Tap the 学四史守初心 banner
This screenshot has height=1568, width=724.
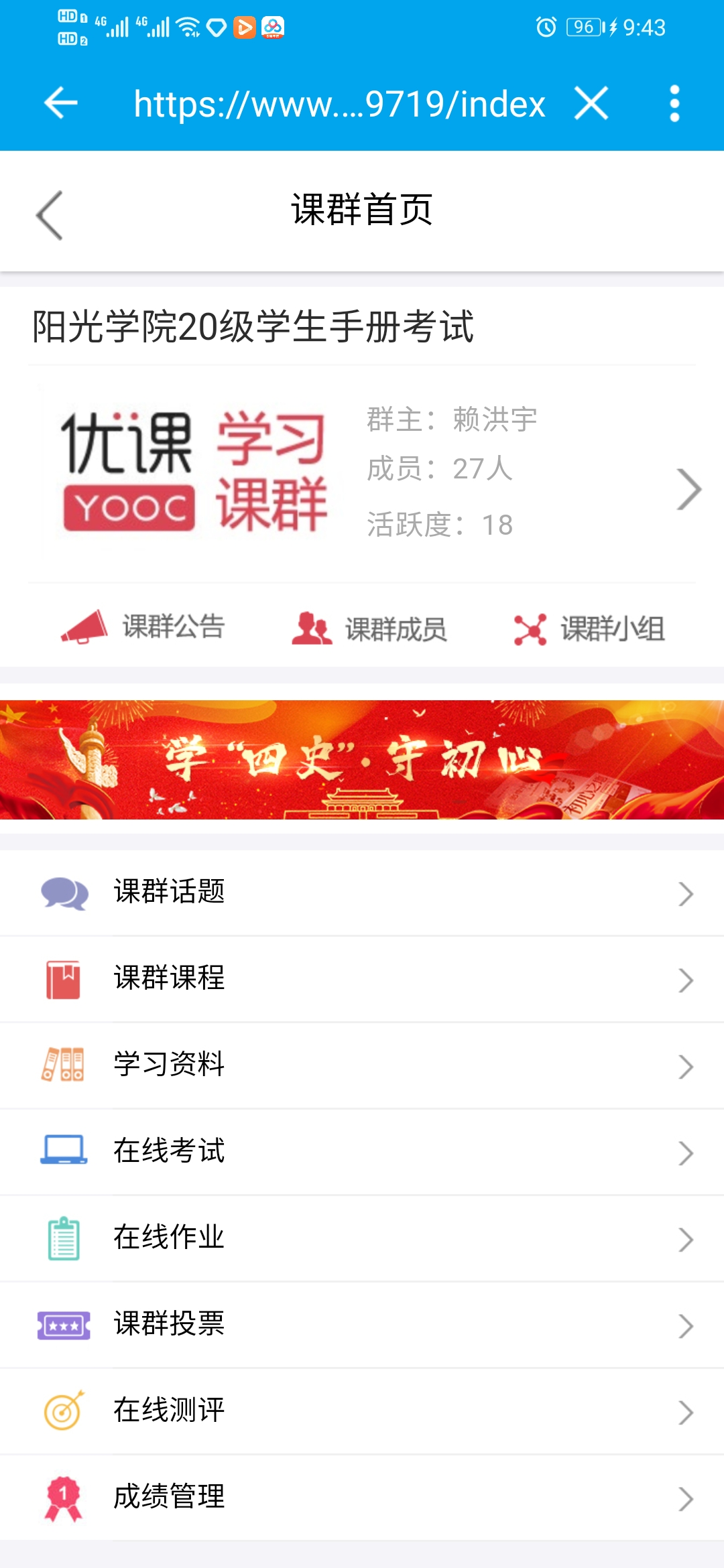point(362,759)
